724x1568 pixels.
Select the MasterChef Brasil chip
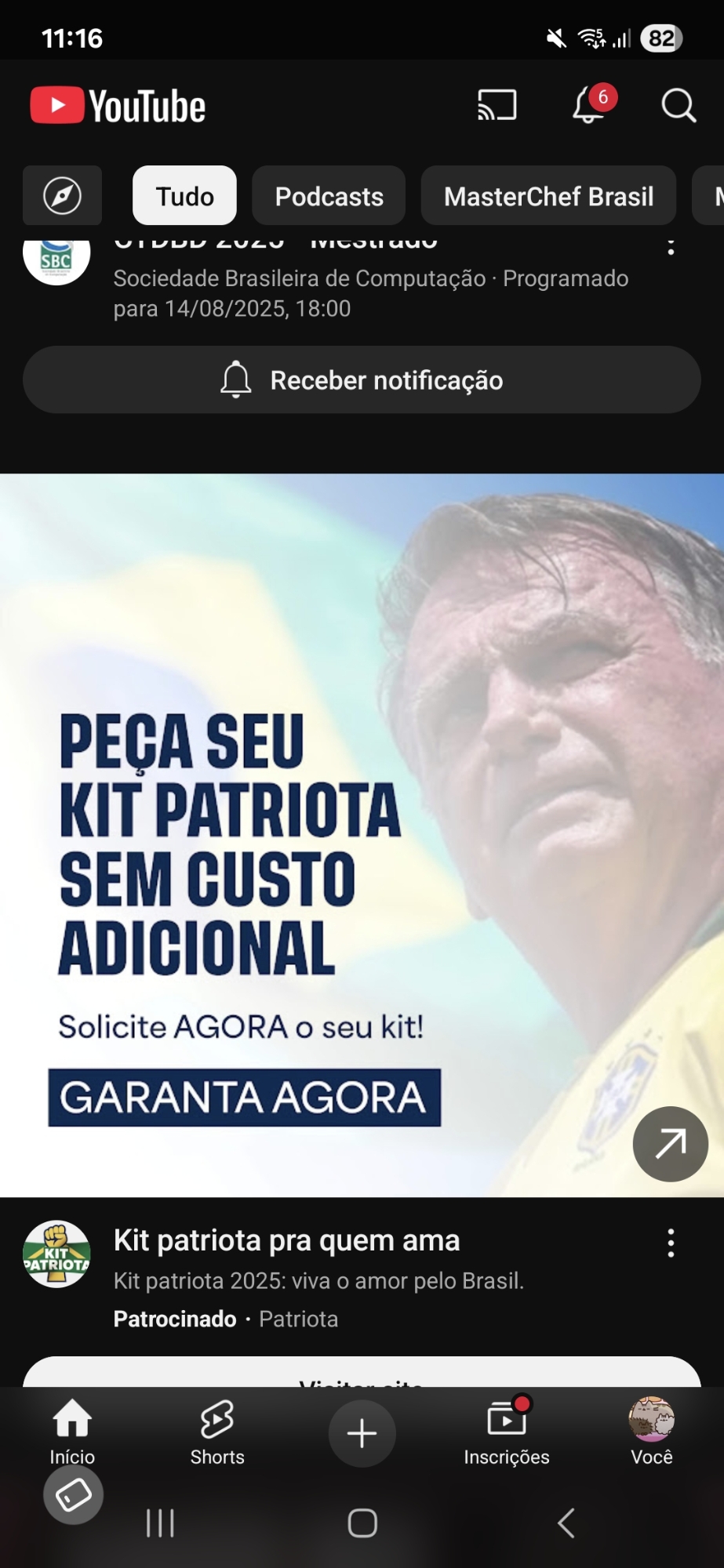pos(548,196)
